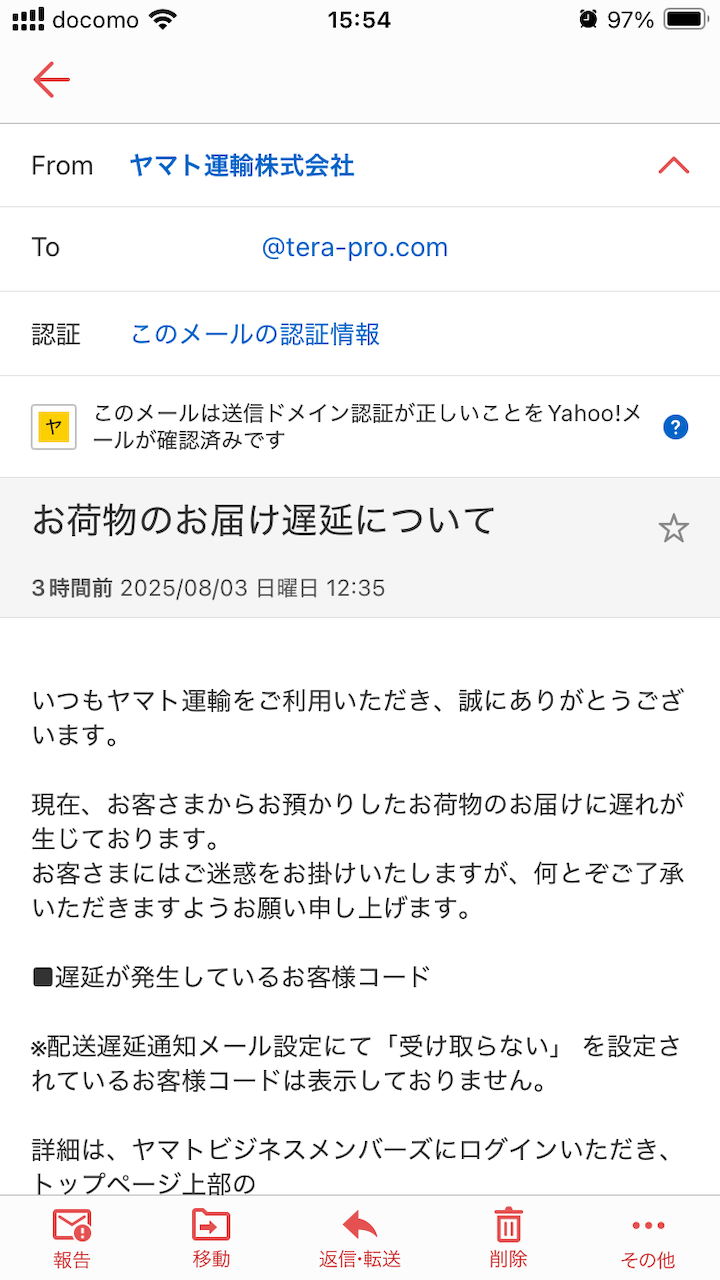Tap sender ヤマト運輸株式会社
The height and width of the screenshot is (1280, 720).
pos(242,165)
